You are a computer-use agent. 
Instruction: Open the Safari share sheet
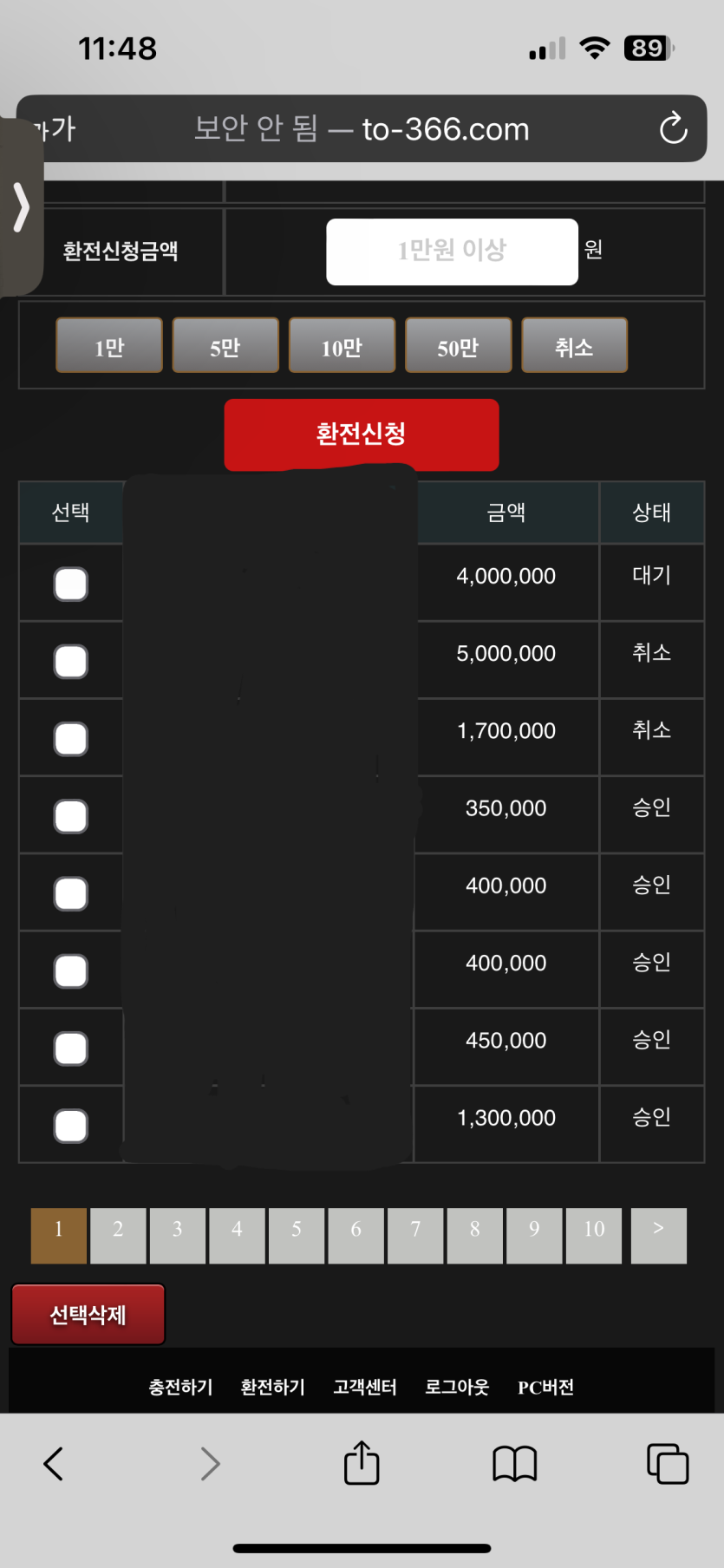tap(362, 1464)
